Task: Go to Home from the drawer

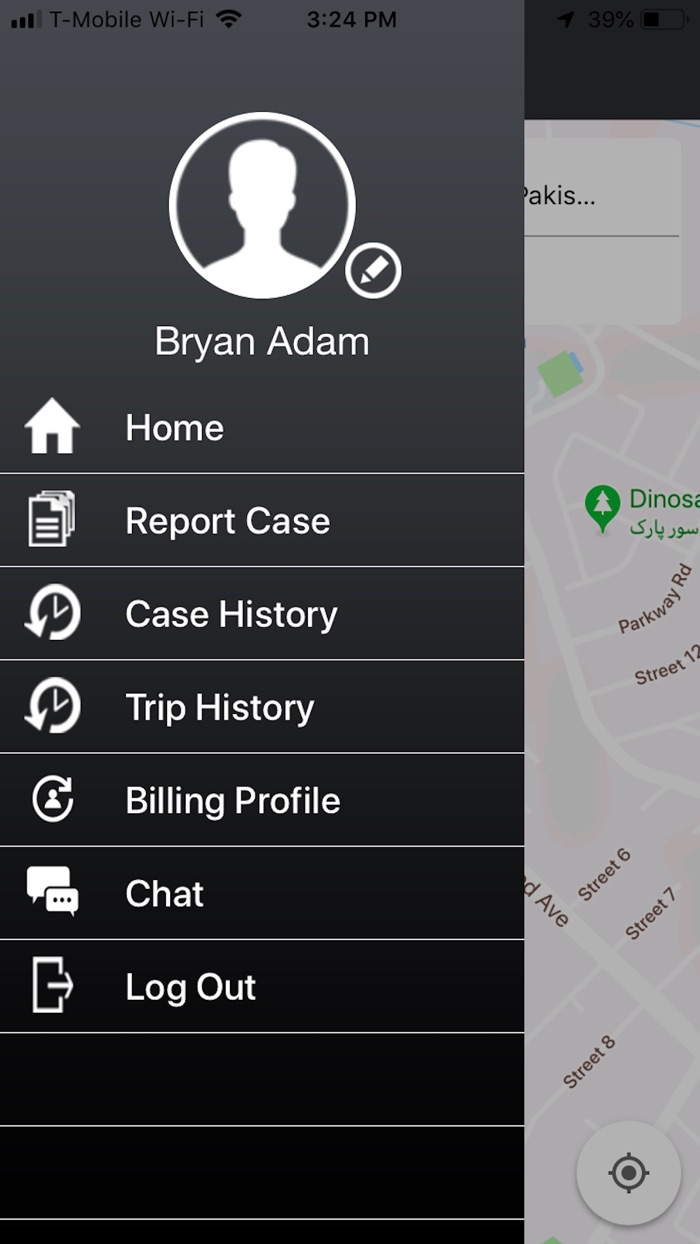Action: point(262,428)
